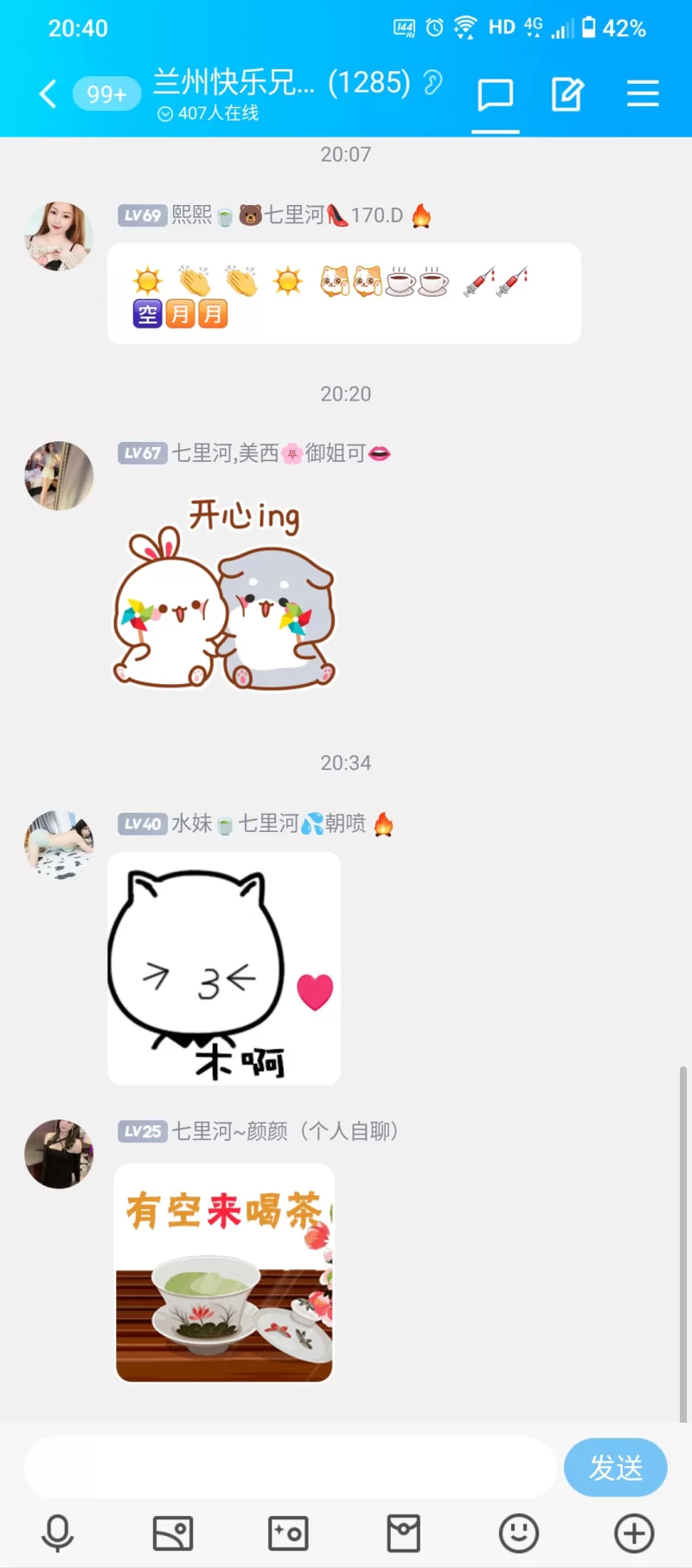The image size is (692, 1568).
Task: Open the group notes edit icon
Action: (x=567, y=94)
